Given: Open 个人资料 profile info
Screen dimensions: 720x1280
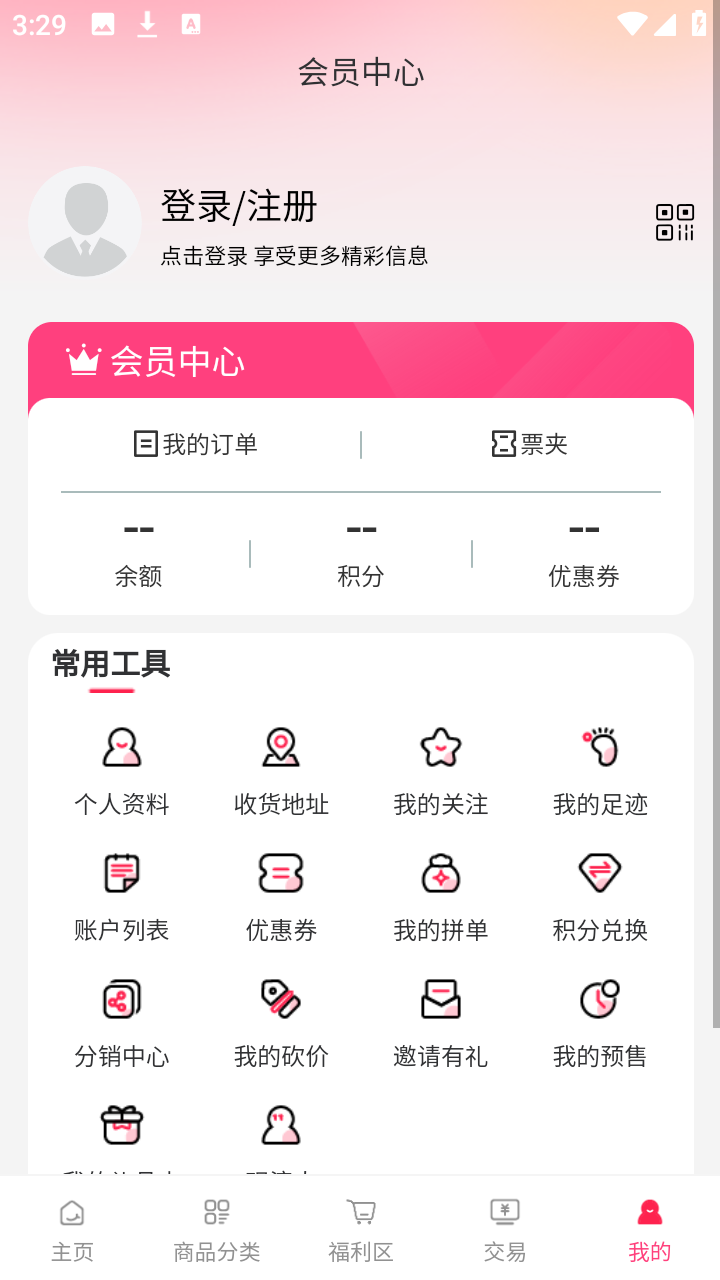Looking at the screenshot, I should (x=122, y=770).
